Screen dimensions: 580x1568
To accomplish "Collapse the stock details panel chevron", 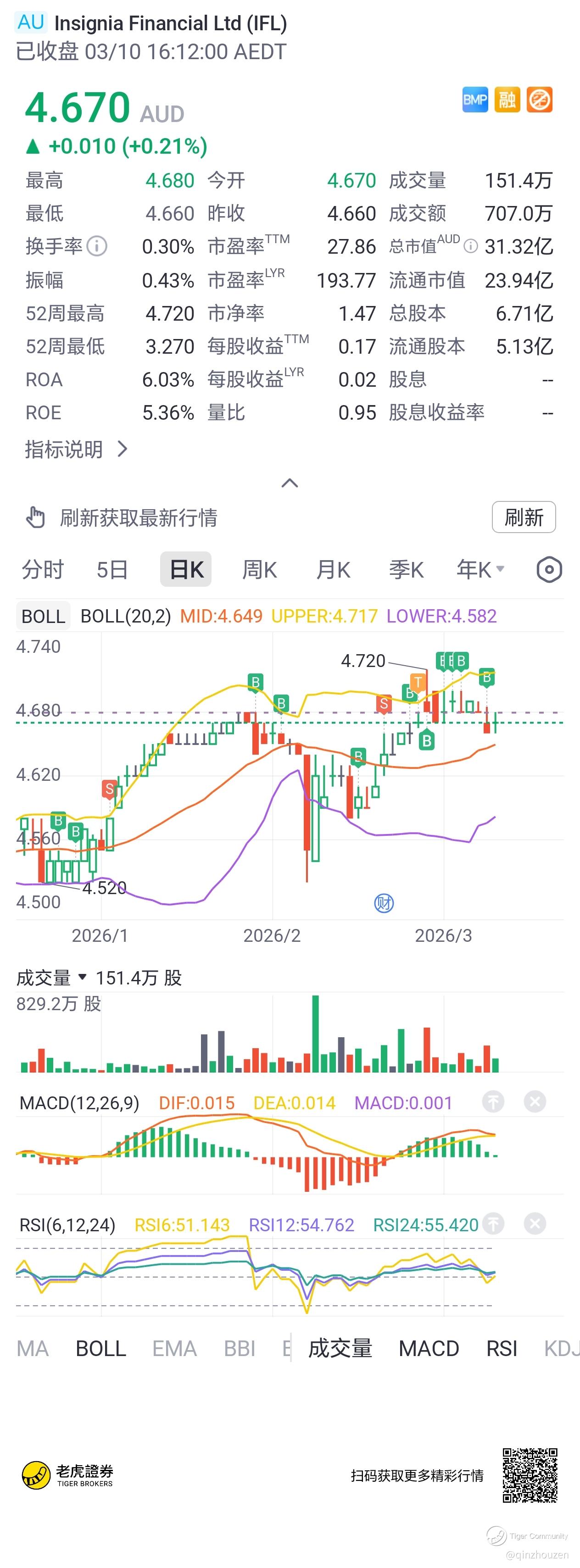I will click(x=290, y=484).
